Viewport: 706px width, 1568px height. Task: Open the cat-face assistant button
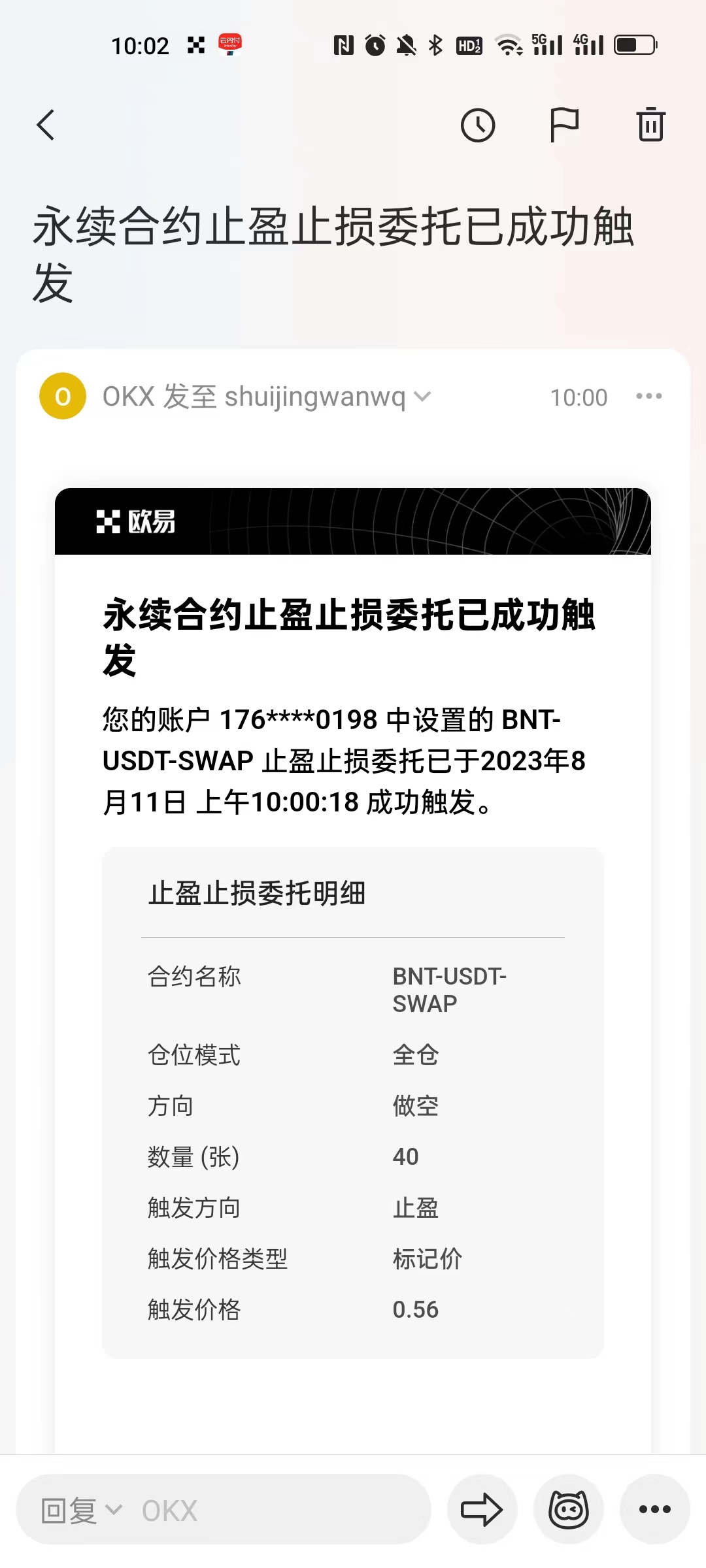[568, 1510]
